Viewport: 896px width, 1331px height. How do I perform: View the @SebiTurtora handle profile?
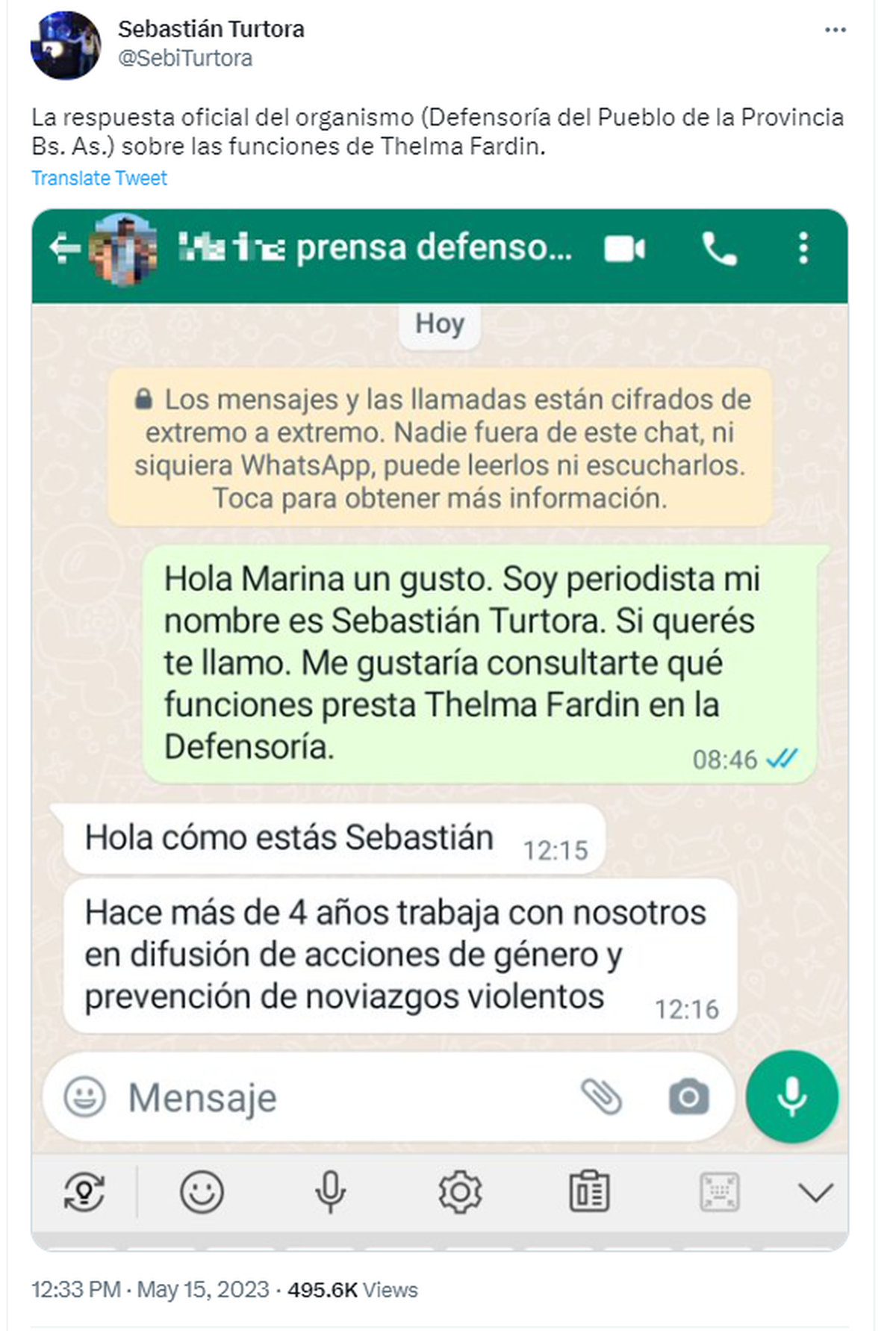(x=185, y=58)
